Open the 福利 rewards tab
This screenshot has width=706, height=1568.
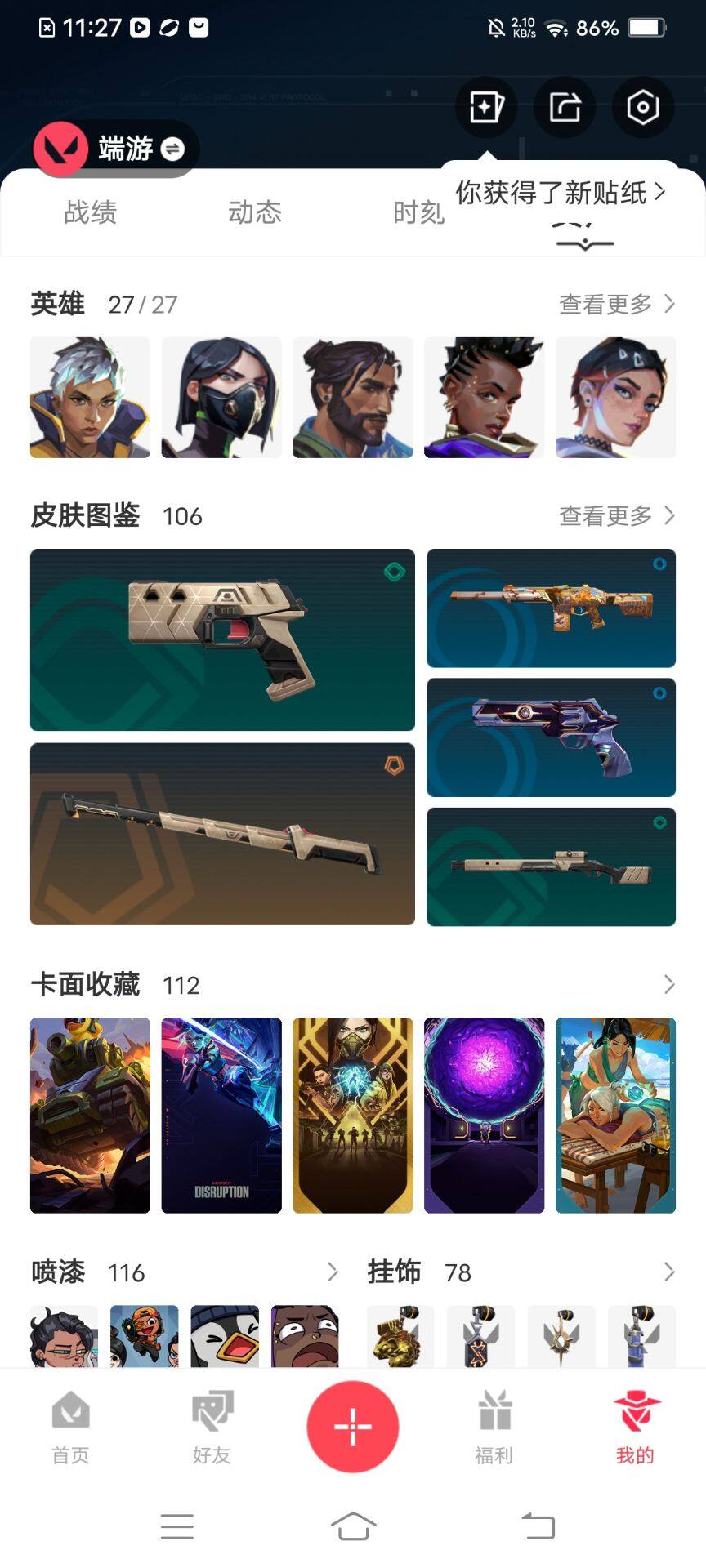point(494,1428)
